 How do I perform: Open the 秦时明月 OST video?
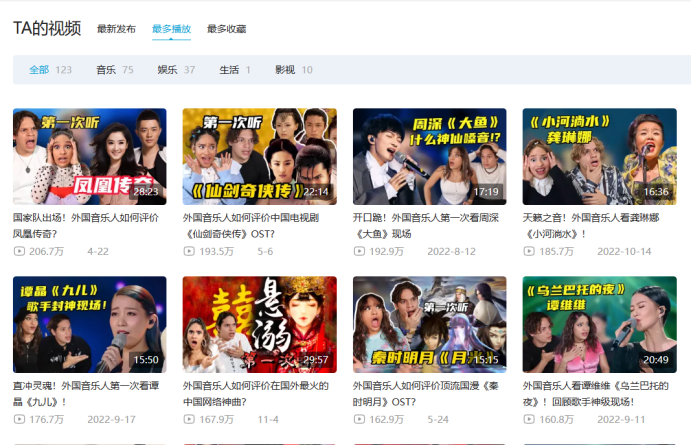pos(429,325)
